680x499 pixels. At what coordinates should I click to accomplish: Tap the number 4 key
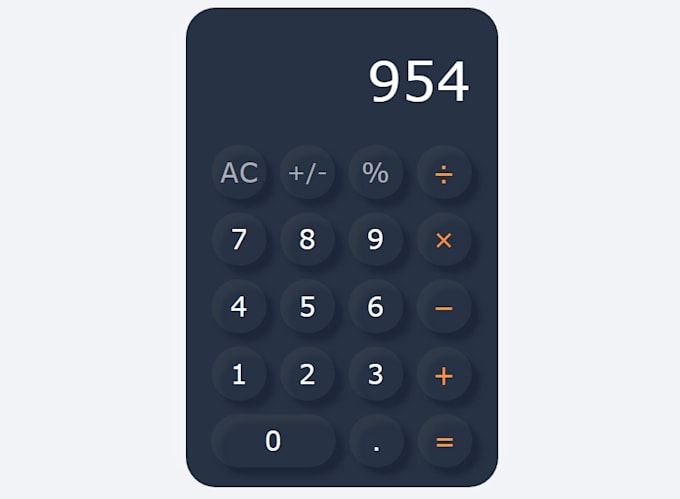pos(239,307)
